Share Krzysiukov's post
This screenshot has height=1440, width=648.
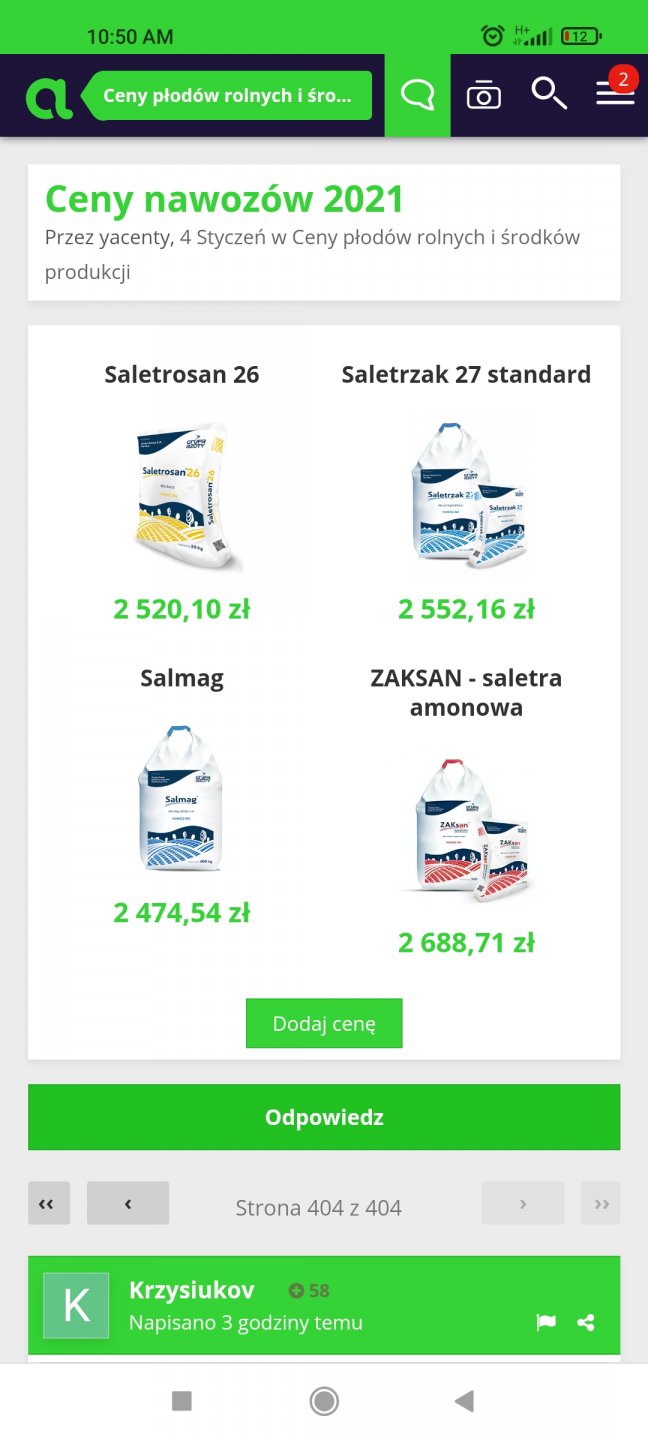(x=586, y=1322)
